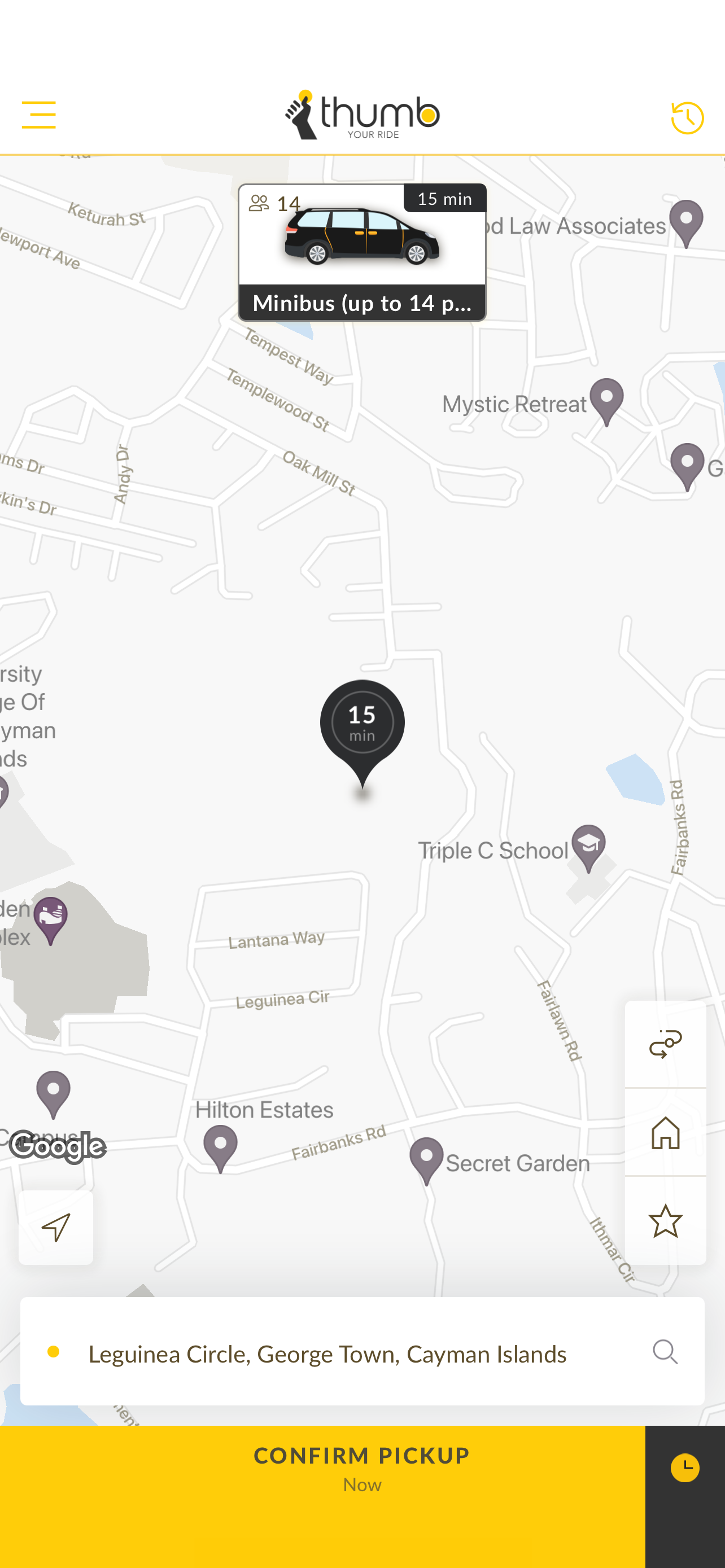Set pickup to home address
The width and height of the screenshot is (725, 1568).
pos(665,1133)
